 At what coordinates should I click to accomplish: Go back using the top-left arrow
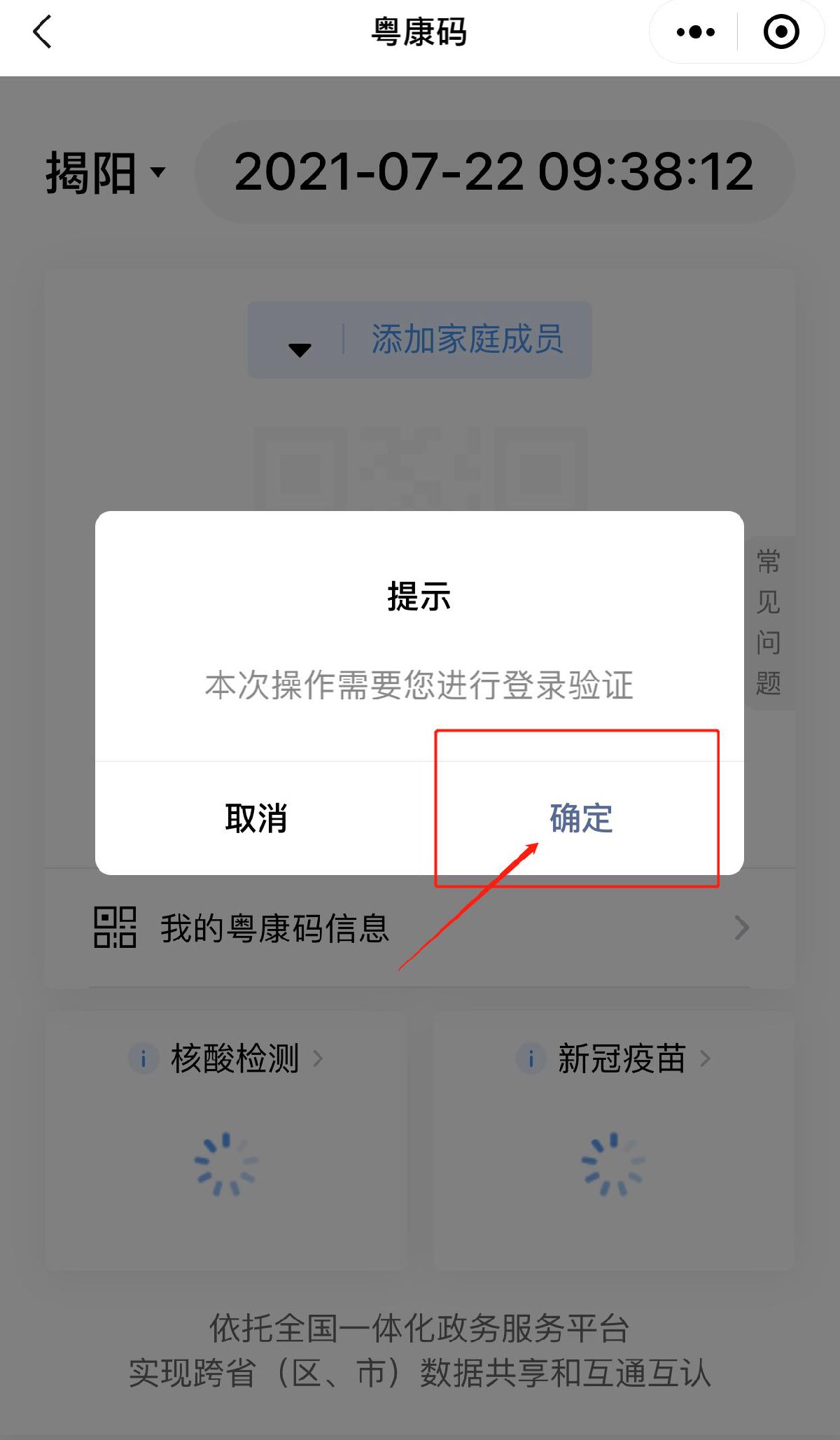pos(43,32)
